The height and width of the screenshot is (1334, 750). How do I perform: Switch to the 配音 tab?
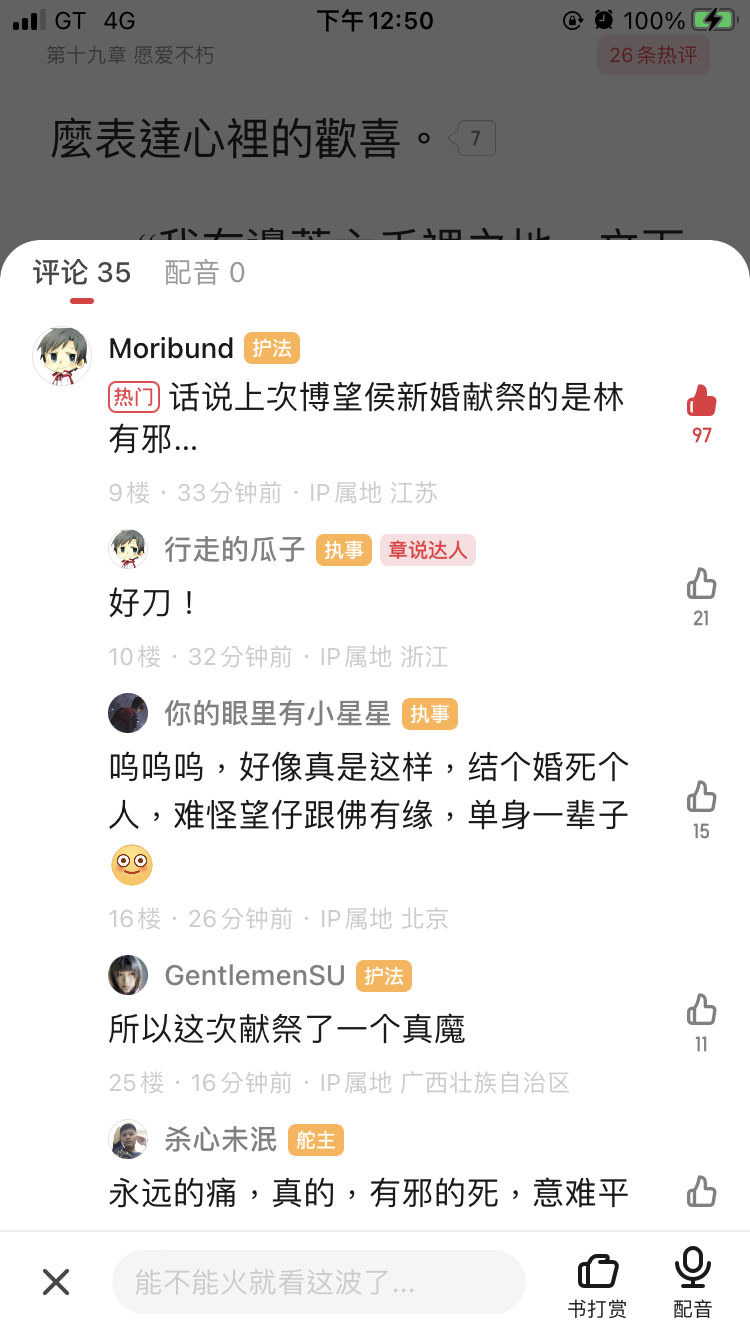coord(204,272)
